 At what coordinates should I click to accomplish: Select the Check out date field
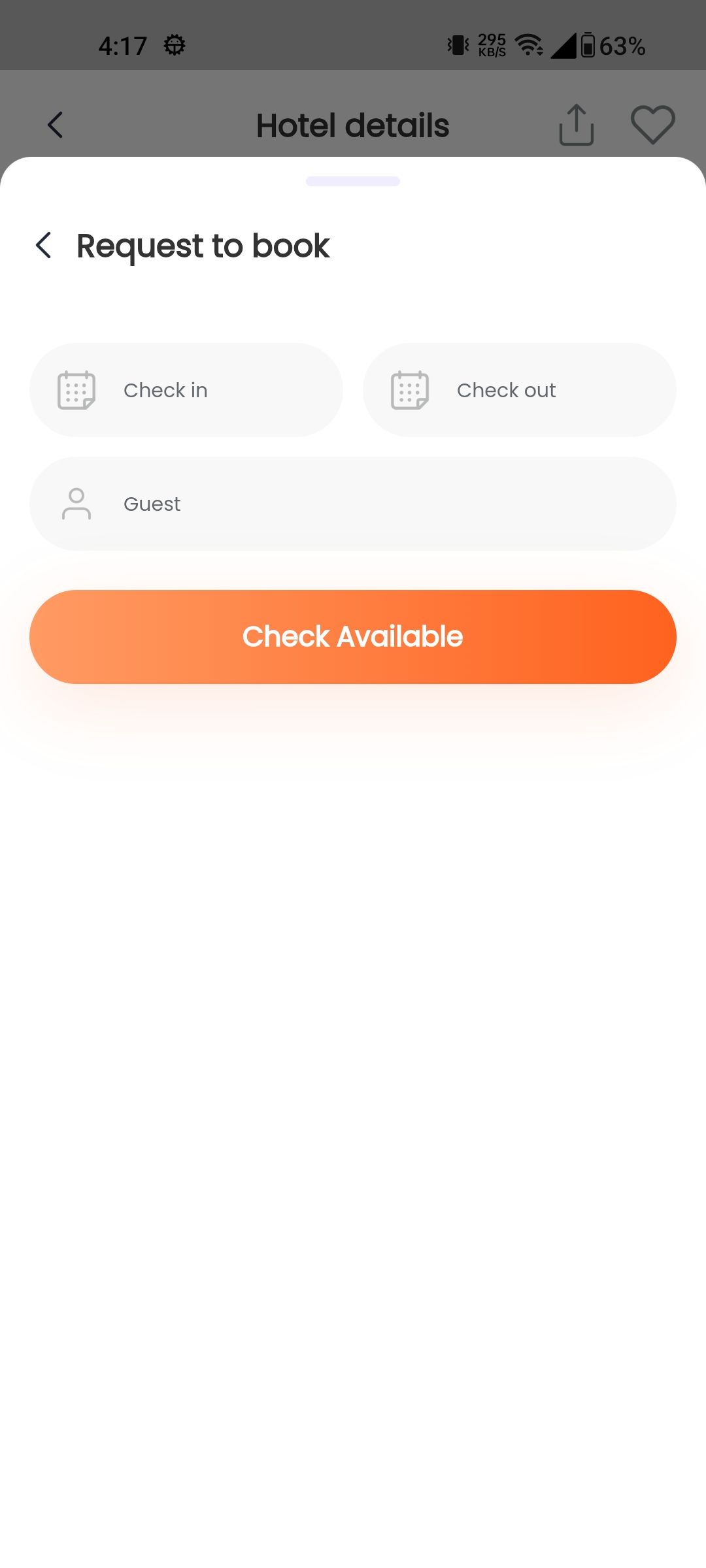[x=519, y=390]
